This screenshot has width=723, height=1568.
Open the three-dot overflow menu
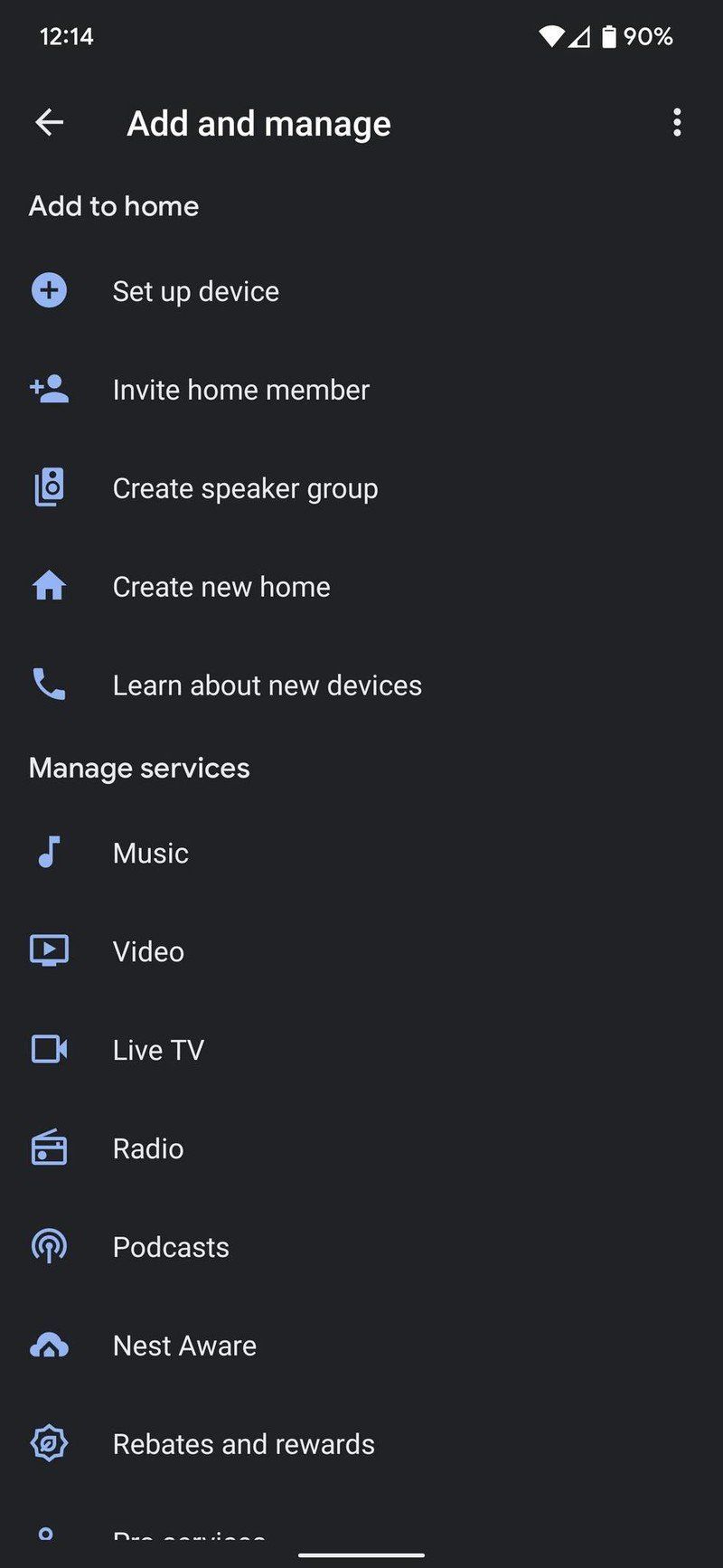pyautogui.click(x=676, y=123)
